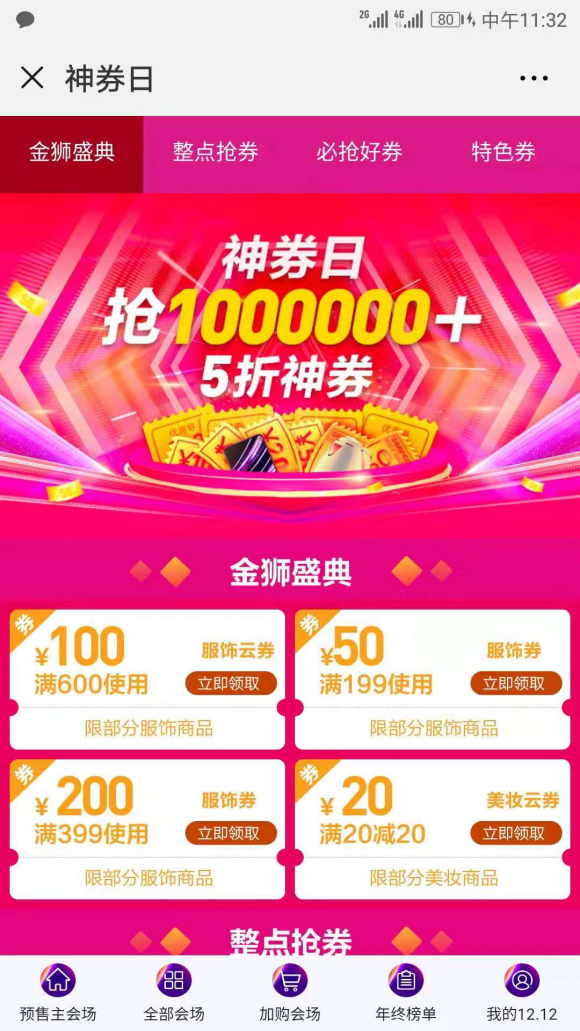The height and width of the screenshot is (1031, 580).
Task: Open the 神券日 5折神券 banner
Action: [x=290, y=365]
